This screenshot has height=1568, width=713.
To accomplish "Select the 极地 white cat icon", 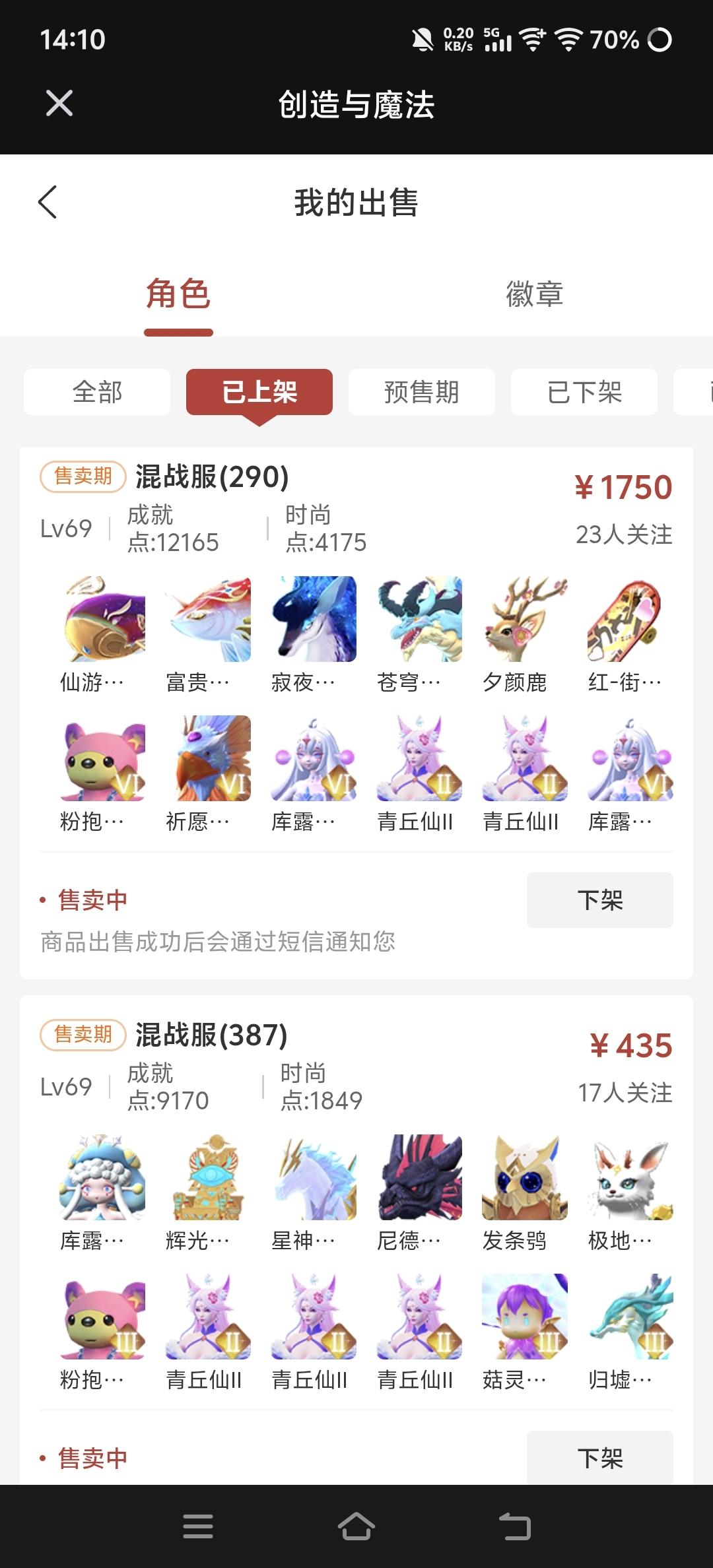I will tap(628, 1181).
